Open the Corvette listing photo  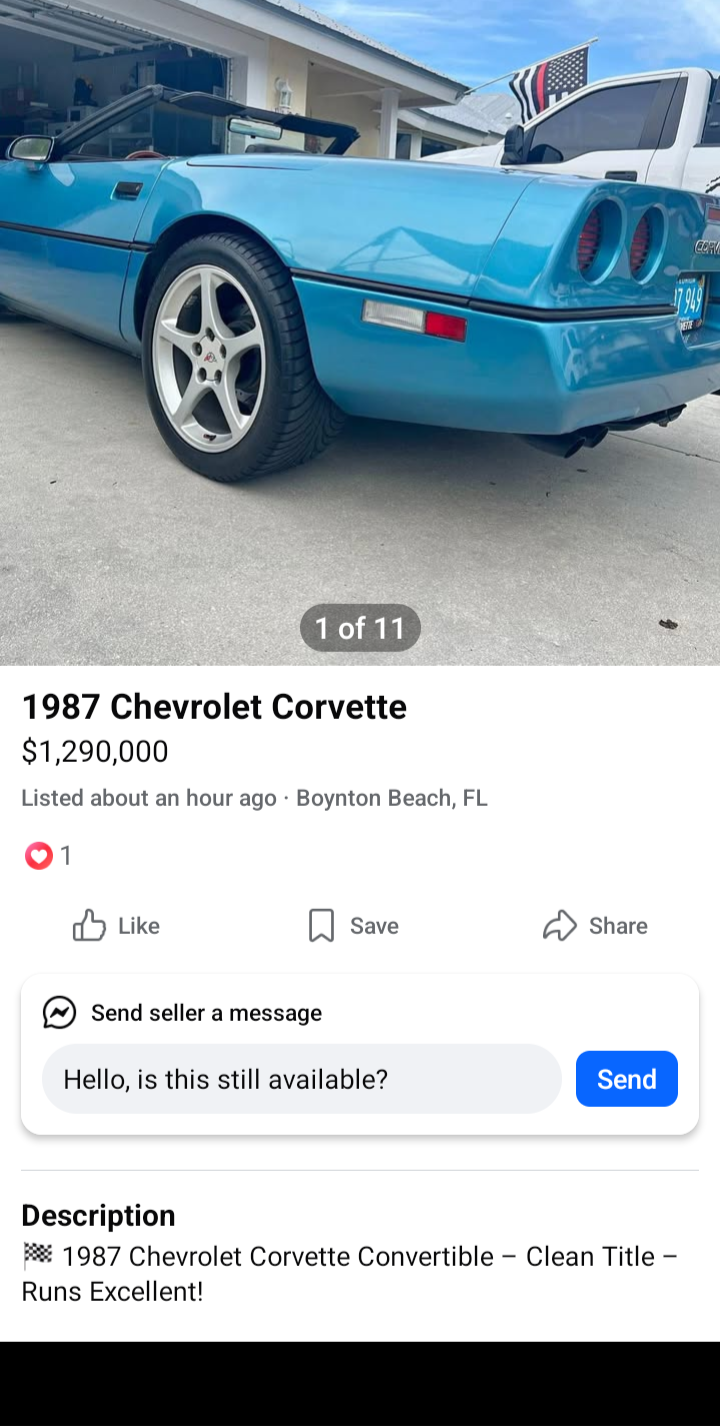click(360, 330)
